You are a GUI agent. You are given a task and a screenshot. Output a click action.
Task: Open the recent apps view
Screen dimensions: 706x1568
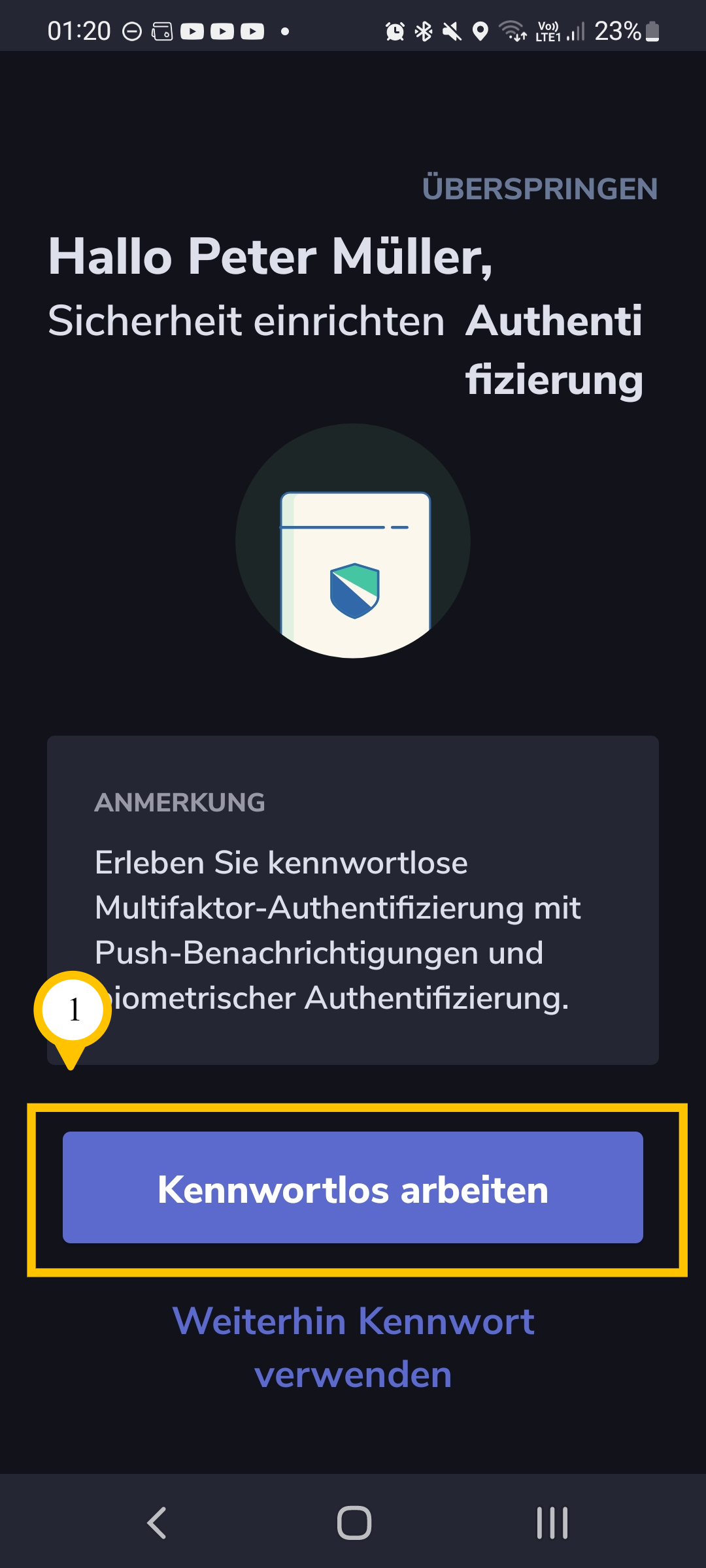(552, 1524)
